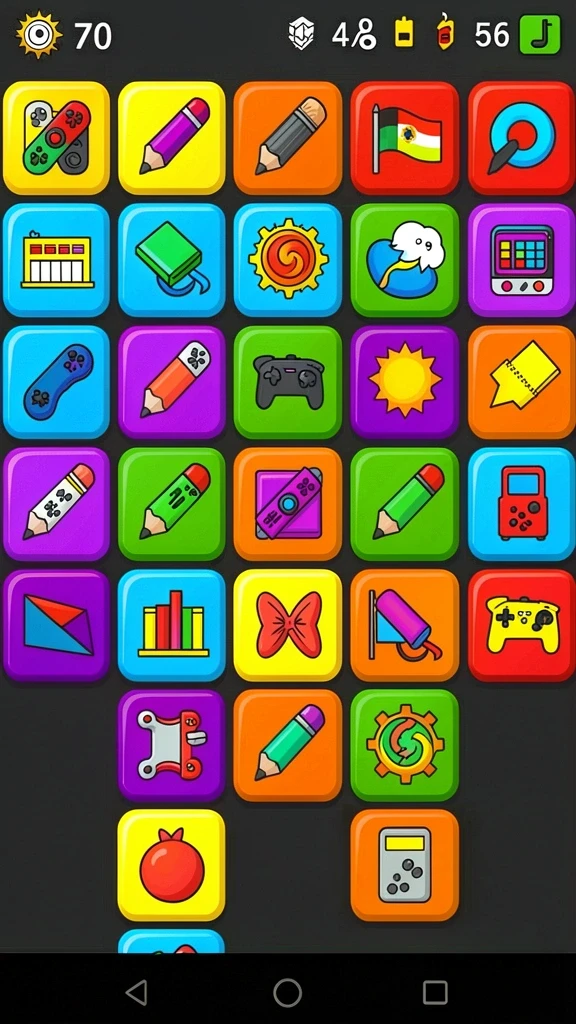Tap the green music note button
Screen dimensions: 576x1024
pyautogui.click(x=540, y=35)
